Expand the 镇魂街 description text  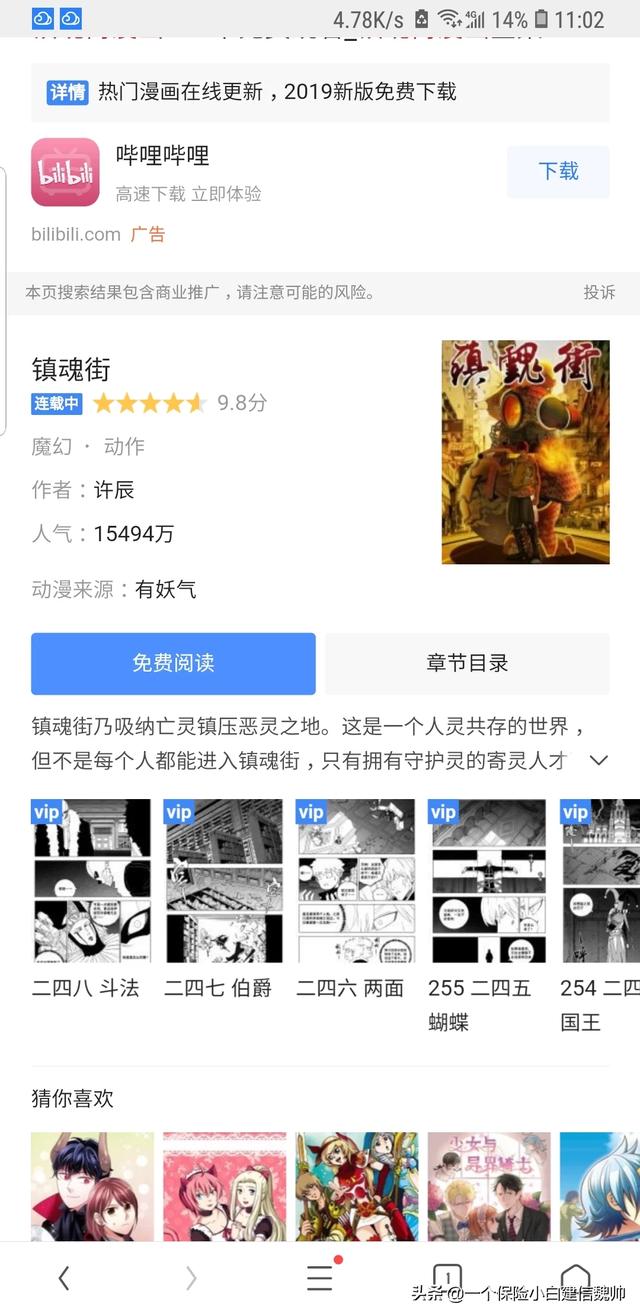pos(598,760)
